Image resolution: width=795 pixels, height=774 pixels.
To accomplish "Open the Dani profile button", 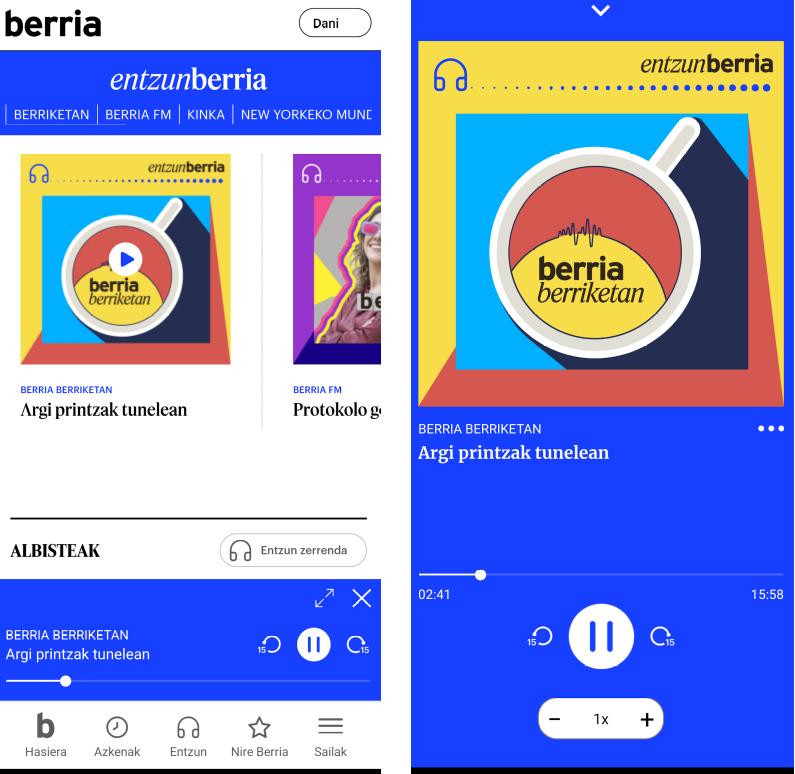I will pos(334,23).
